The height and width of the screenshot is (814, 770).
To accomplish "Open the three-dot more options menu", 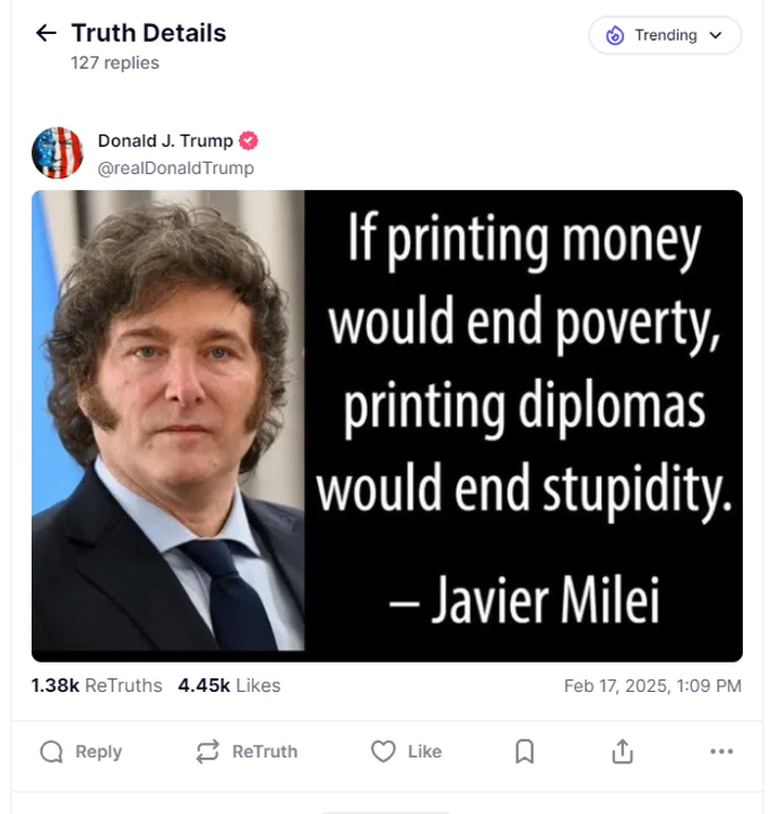I will click(x=721, y=751).
